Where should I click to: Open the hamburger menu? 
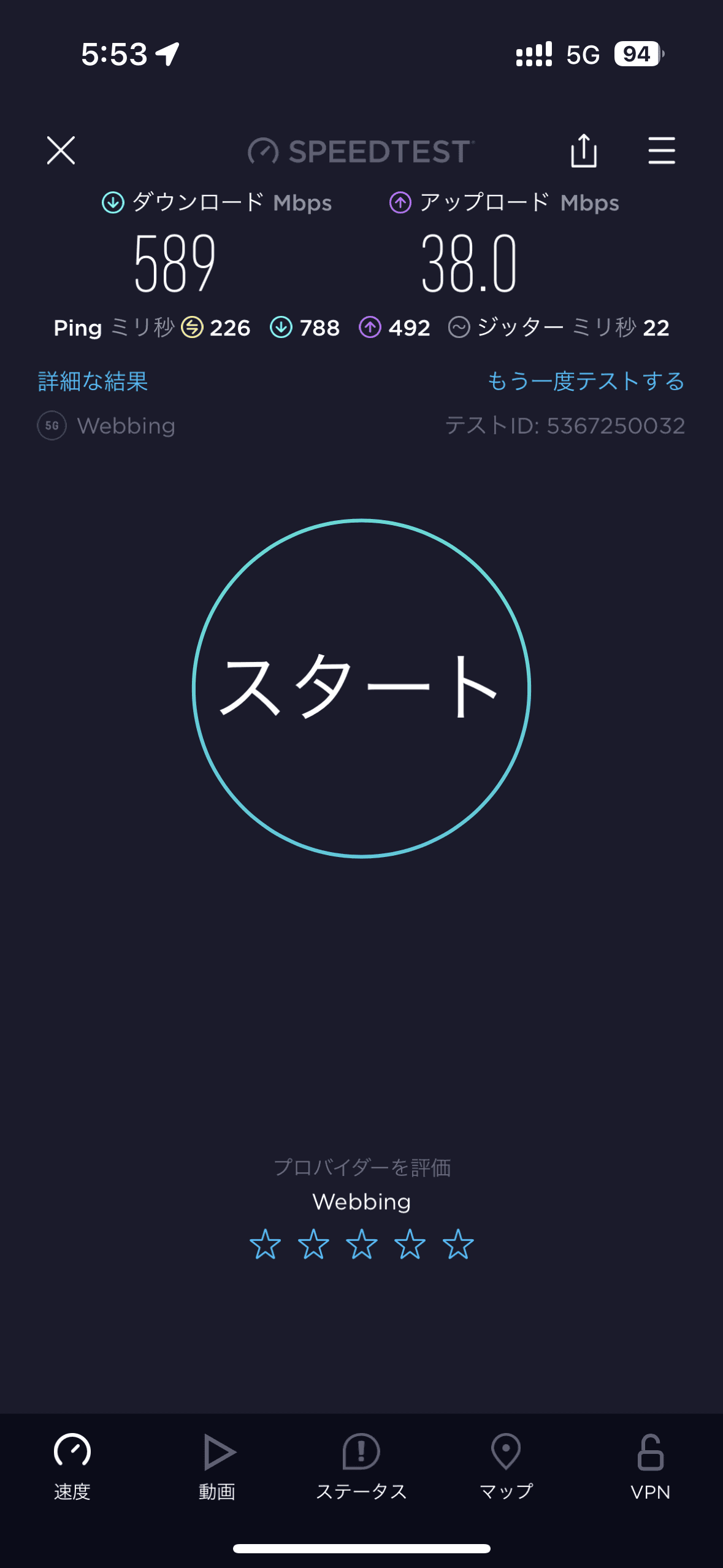[661, 152]
